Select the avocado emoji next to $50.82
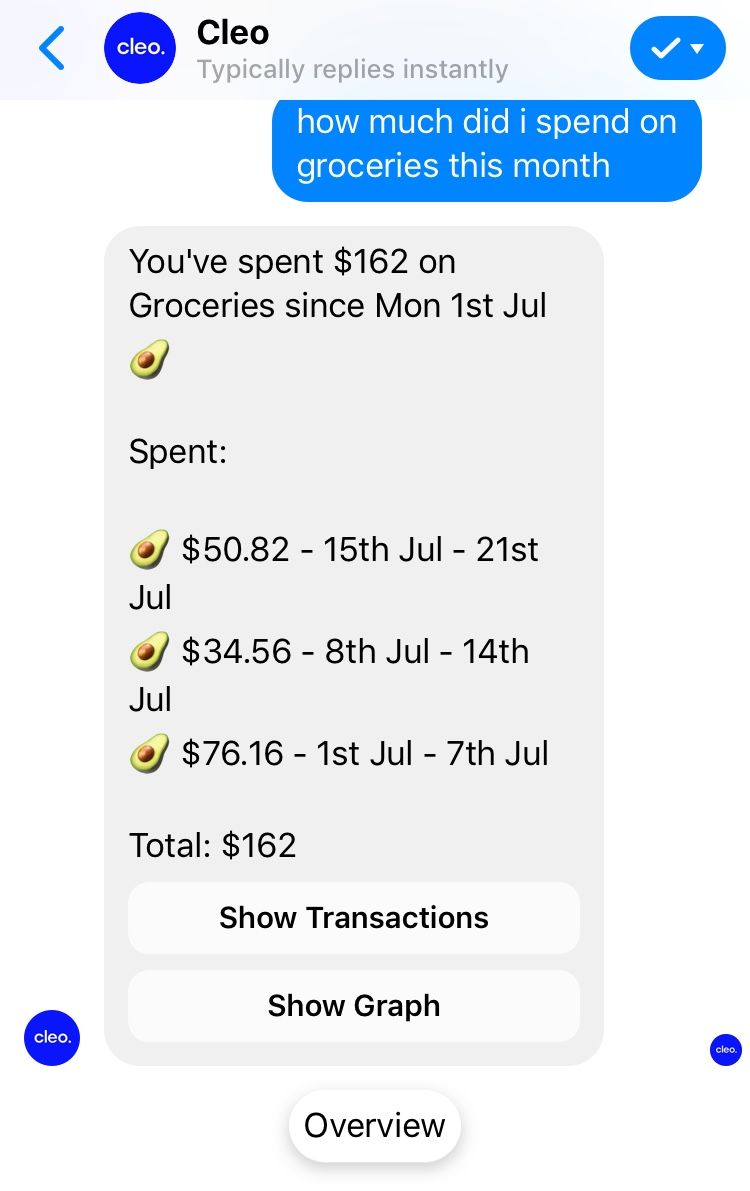This screenshot has width=750, height=1191. click(148, 548)
